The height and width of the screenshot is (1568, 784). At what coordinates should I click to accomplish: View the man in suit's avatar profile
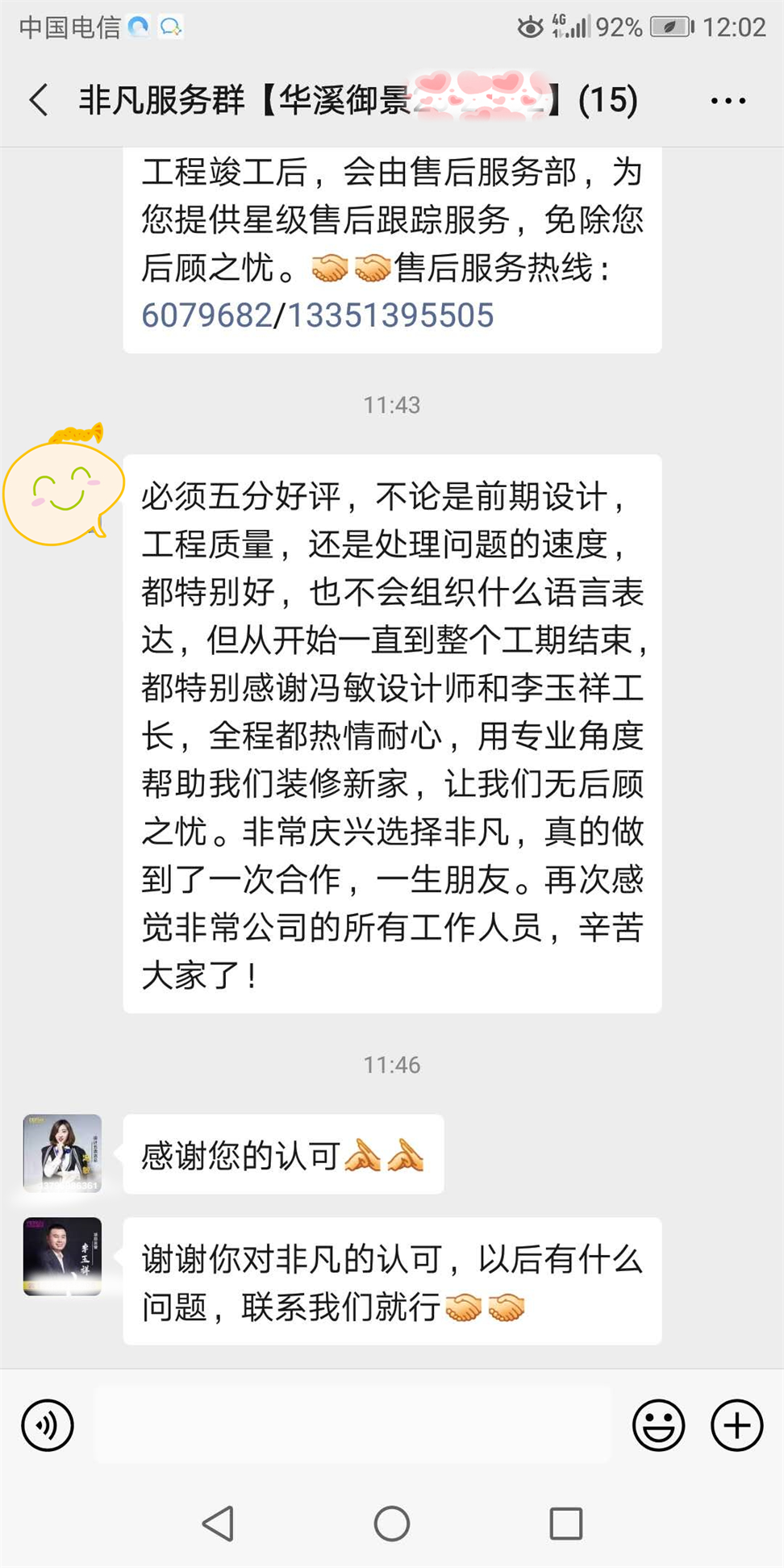pos(62,1256)
